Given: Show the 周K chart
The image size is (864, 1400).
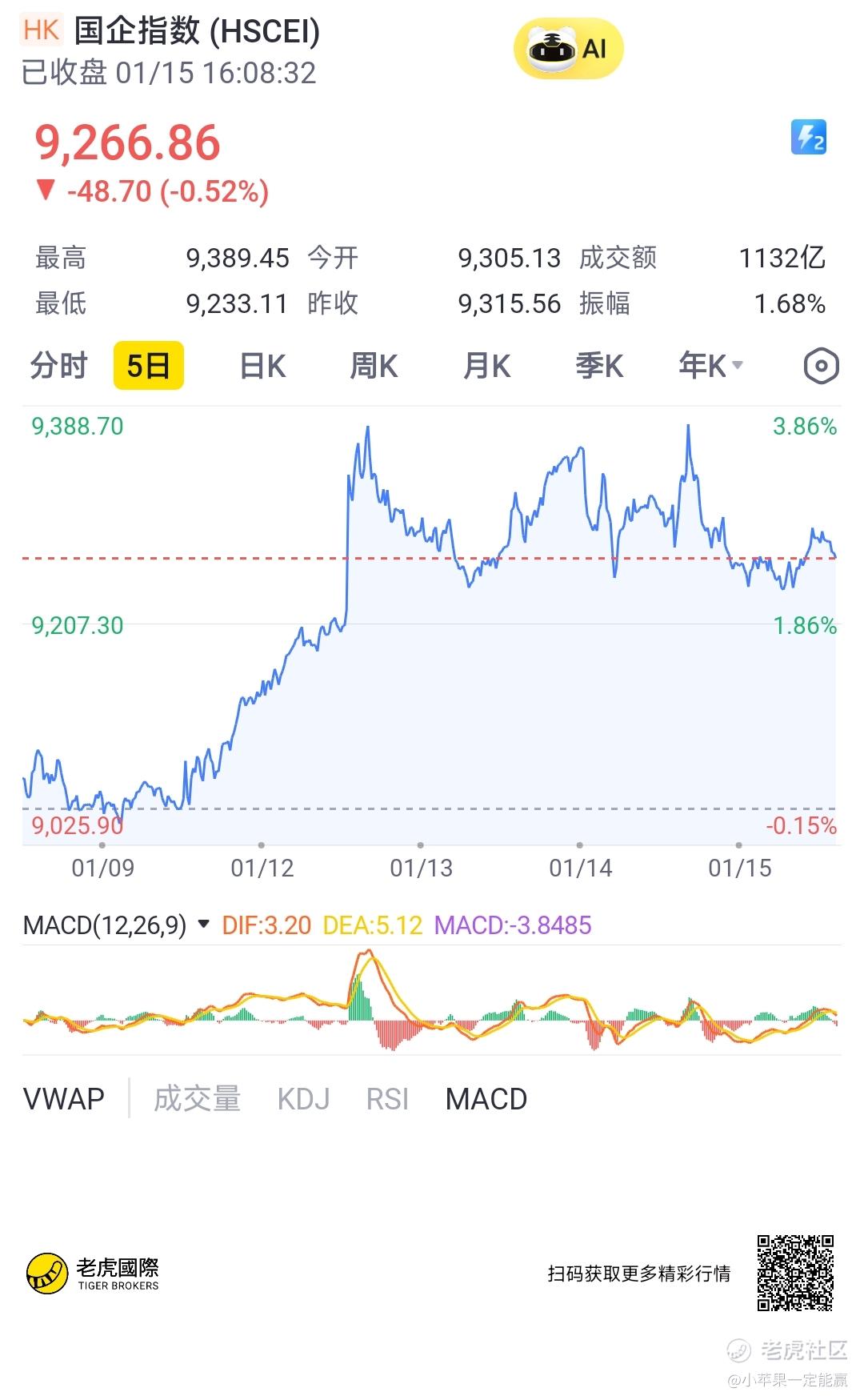Looking at the screenshot, I should pyautogui.click(x=374, y=366).
